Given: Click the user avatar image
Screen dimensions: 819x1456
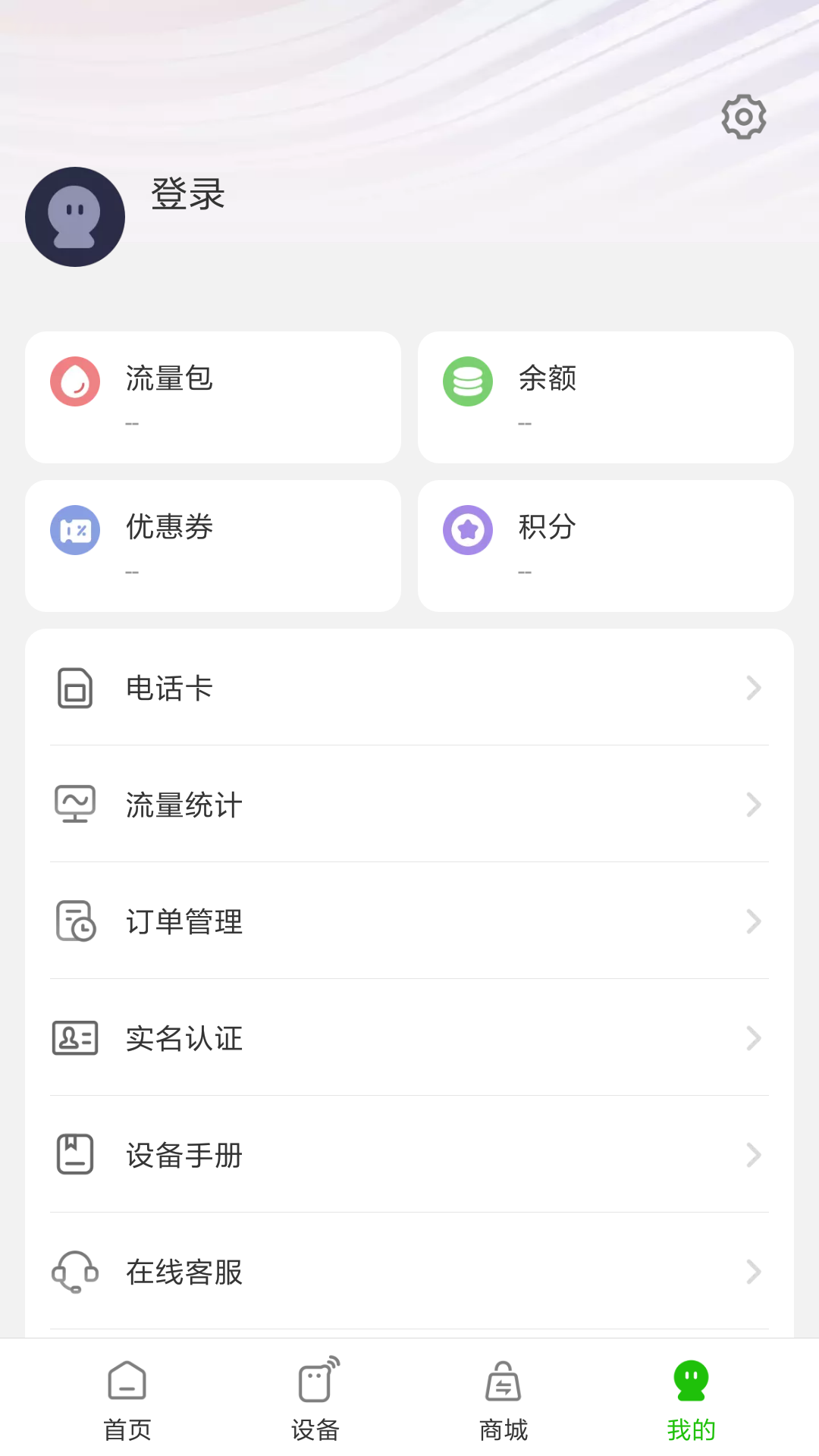Looking at the screenshot, I should [x=75, y=216].
